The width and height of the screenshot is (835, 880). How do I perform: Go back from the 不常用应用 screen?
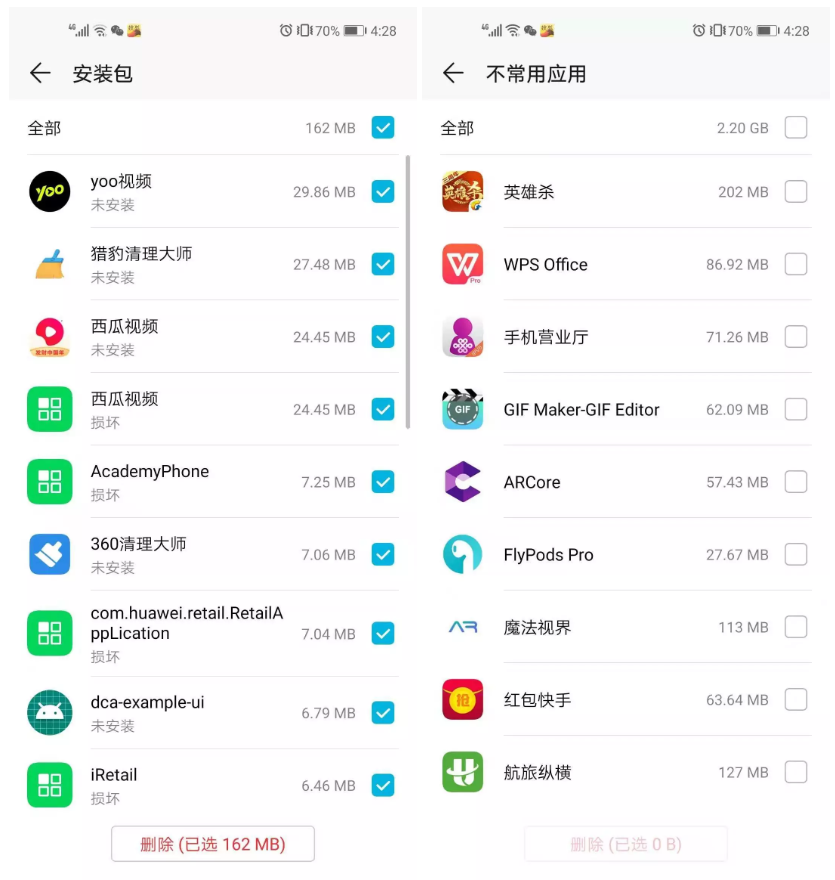453,73
